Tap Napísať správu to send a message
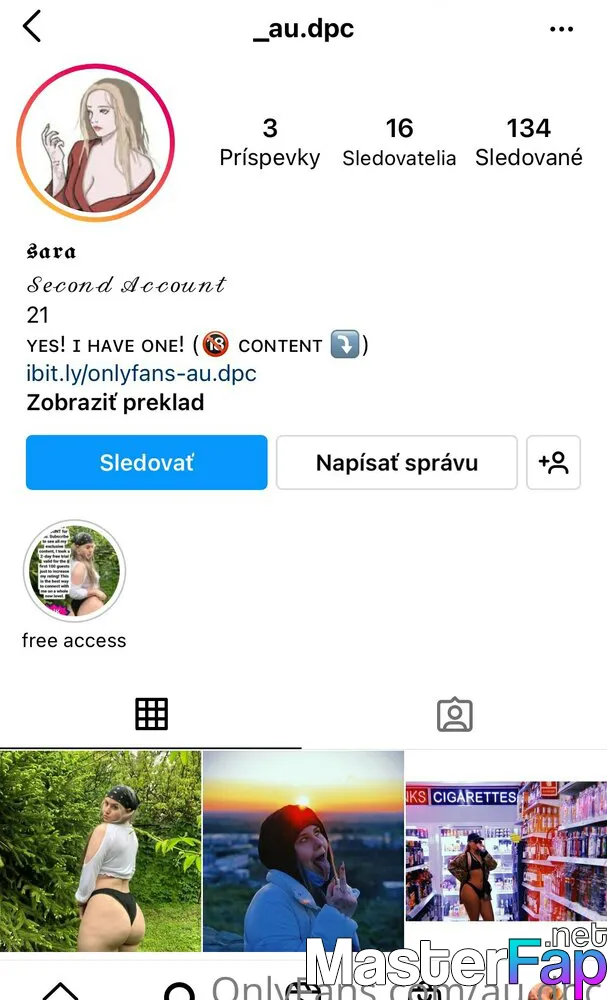Viewport: 607px width, 1000px height. 397,462
